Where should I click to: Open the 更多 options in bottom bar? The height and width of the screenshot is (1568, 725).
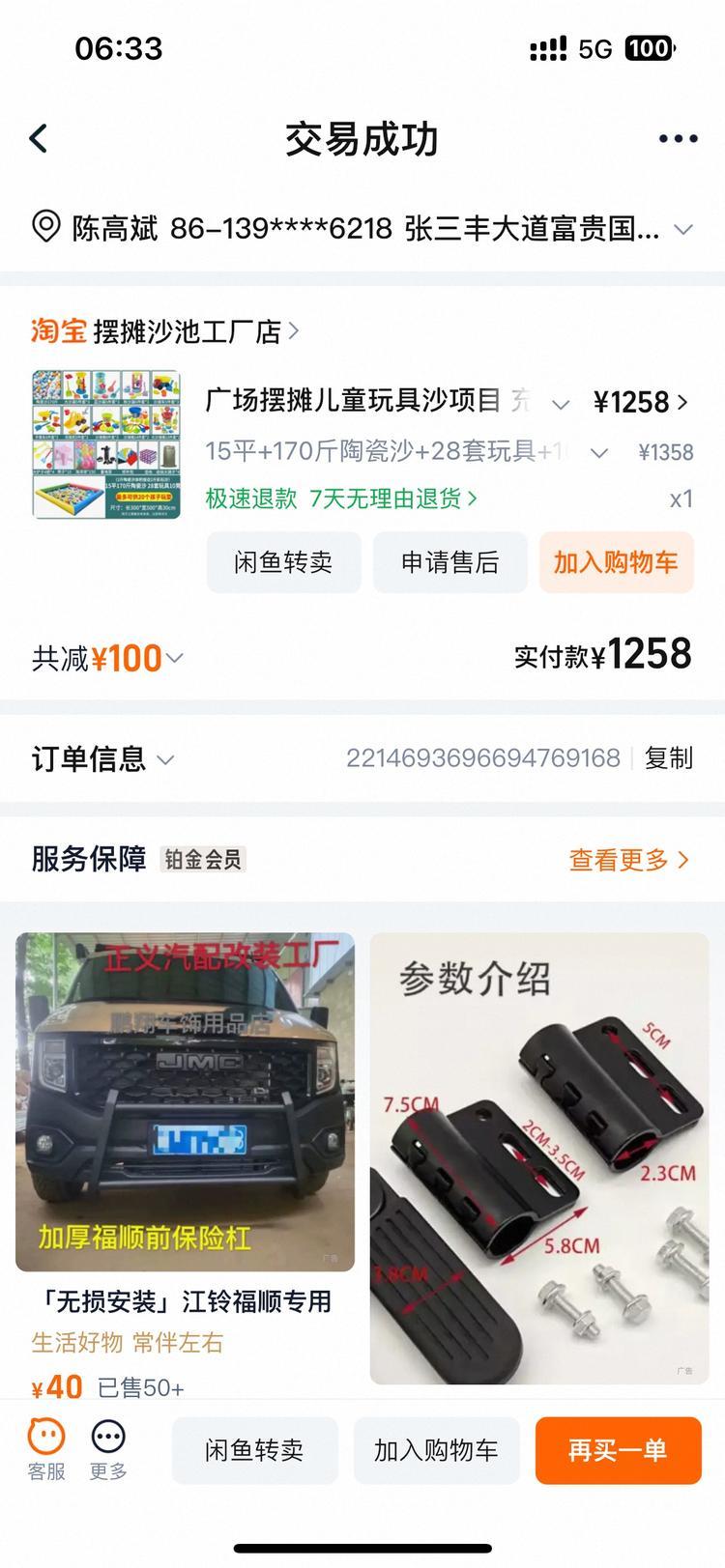108,1449
